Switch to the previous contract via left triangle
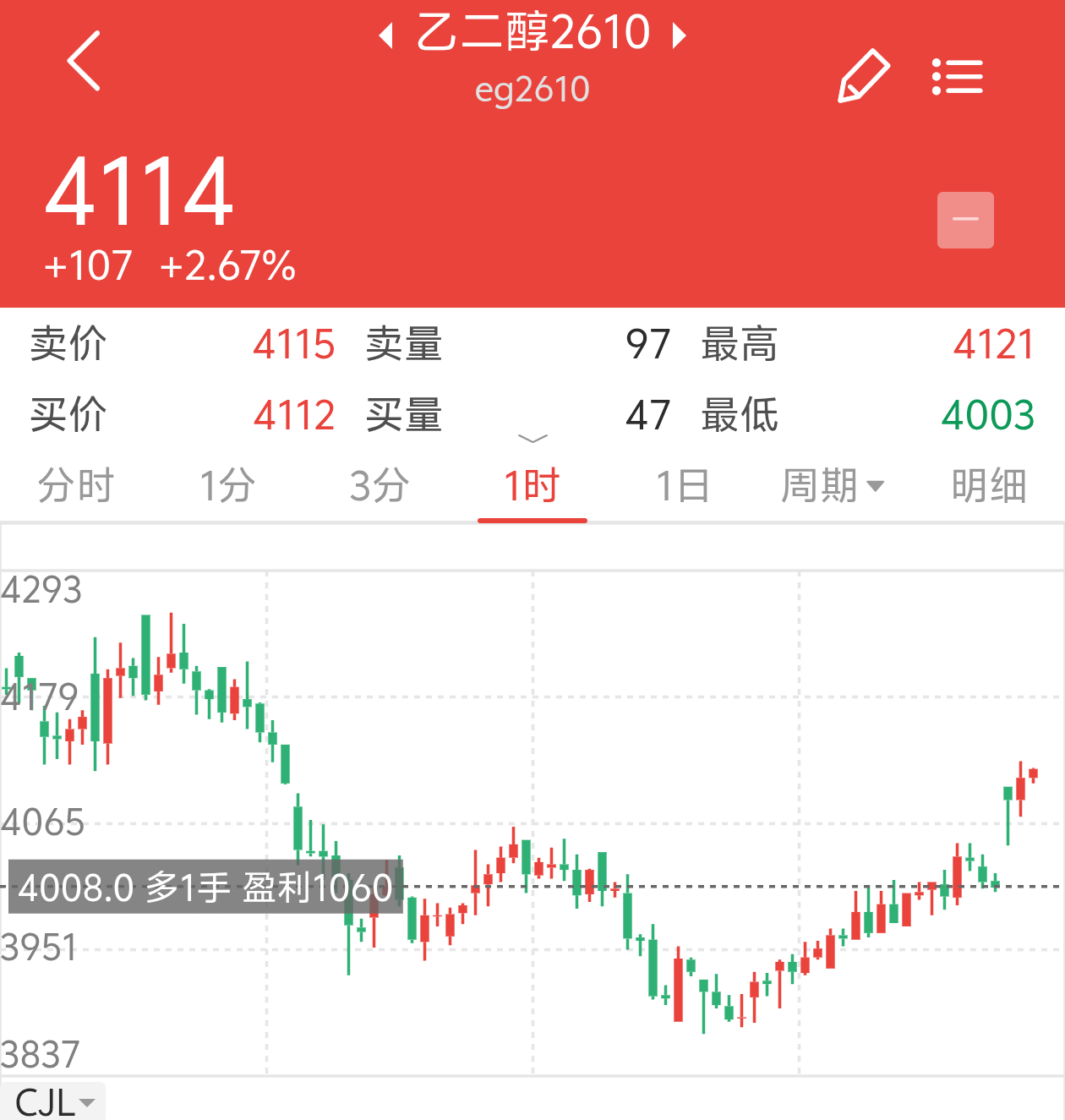Screen dimensions: 1065x1120 tap(386, 36)
